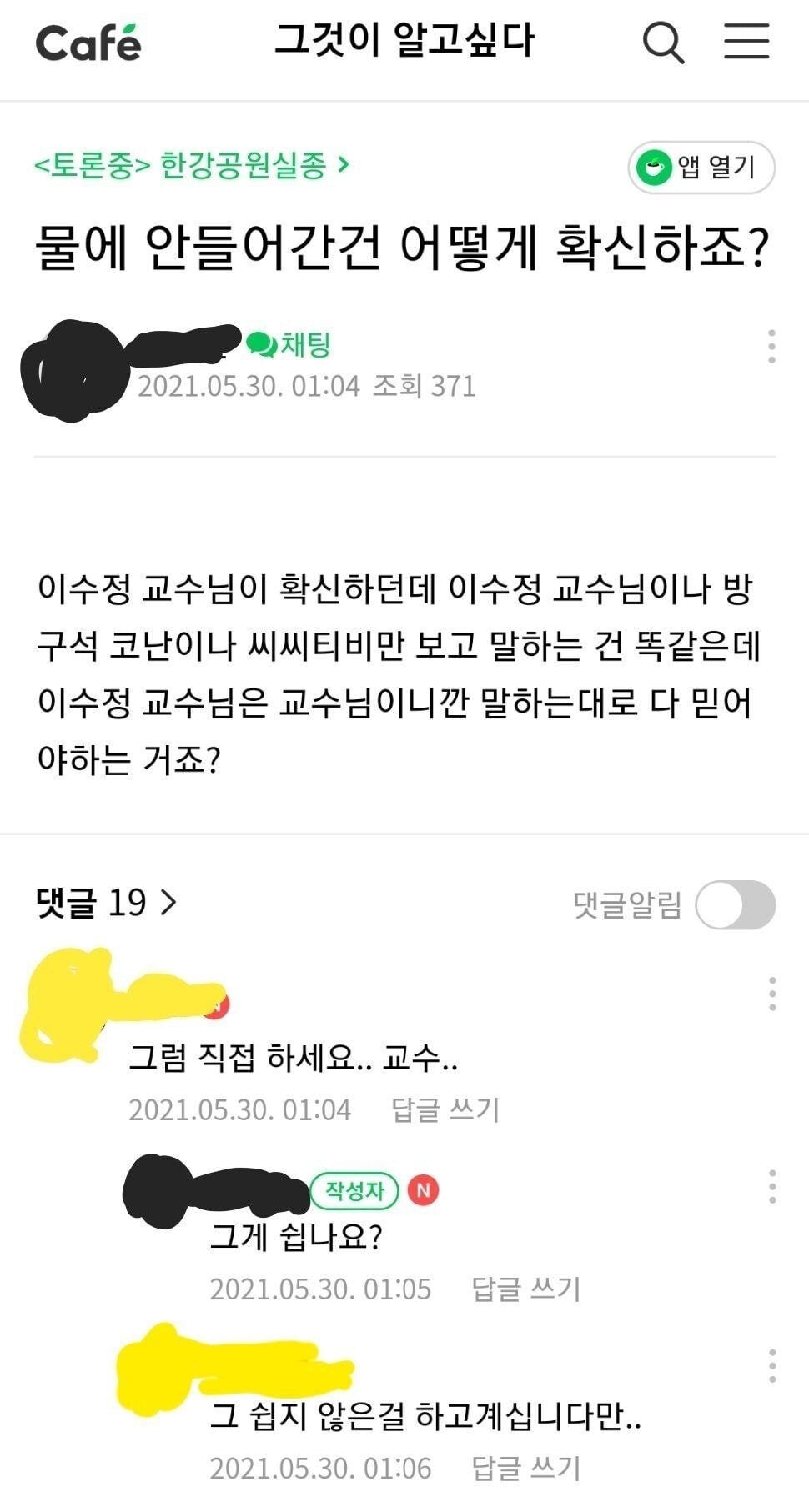
Task: Open the post's overflow menu
Action: coord(771,346)
